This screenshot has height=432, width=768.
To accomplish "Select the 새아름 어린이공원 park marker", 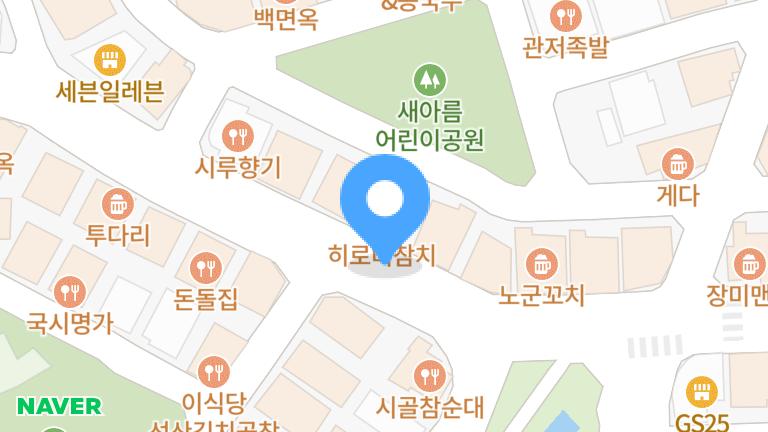I will (430, 78).
